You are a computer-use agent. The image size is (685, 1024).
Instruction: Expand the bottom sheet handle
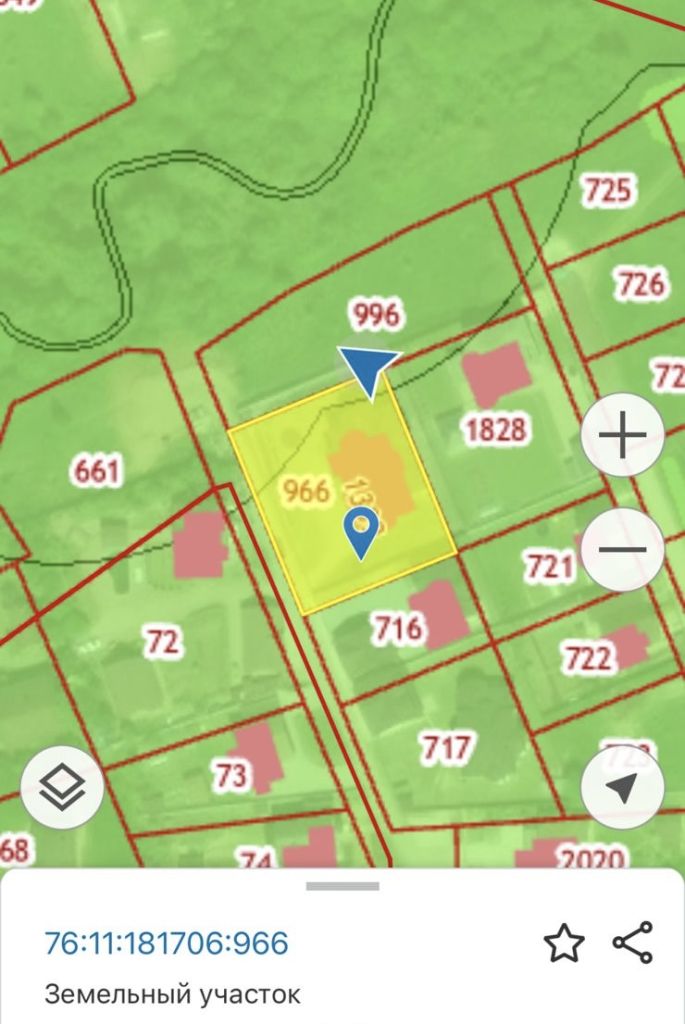tap(342, 886)
